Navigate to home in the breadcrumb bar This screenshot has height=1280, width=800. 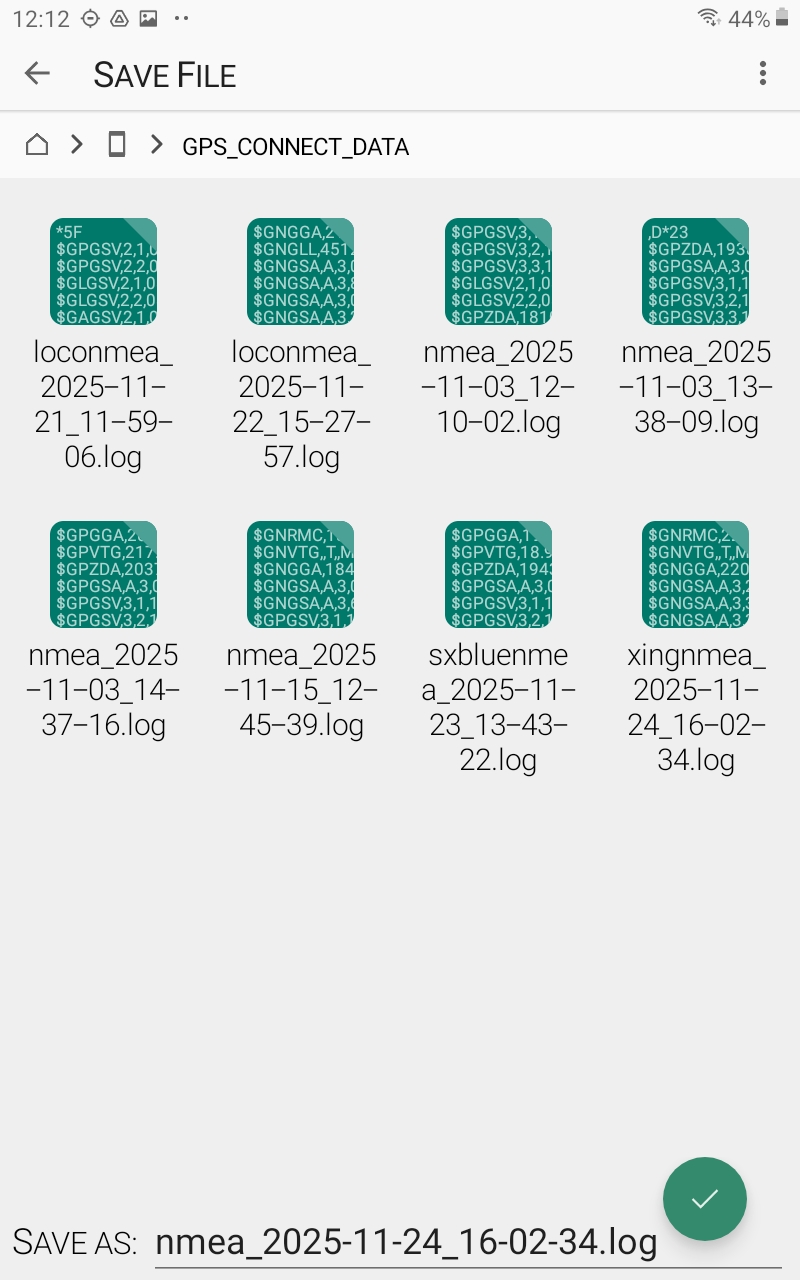coord(37,144)
